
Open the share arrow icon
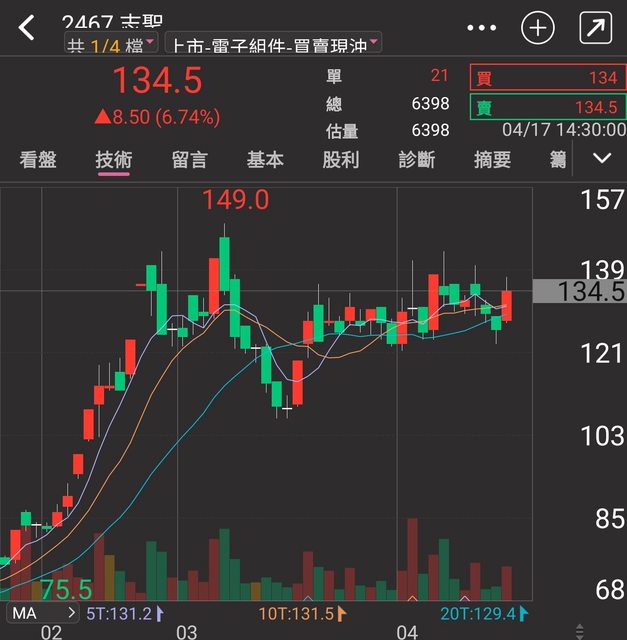595,28
